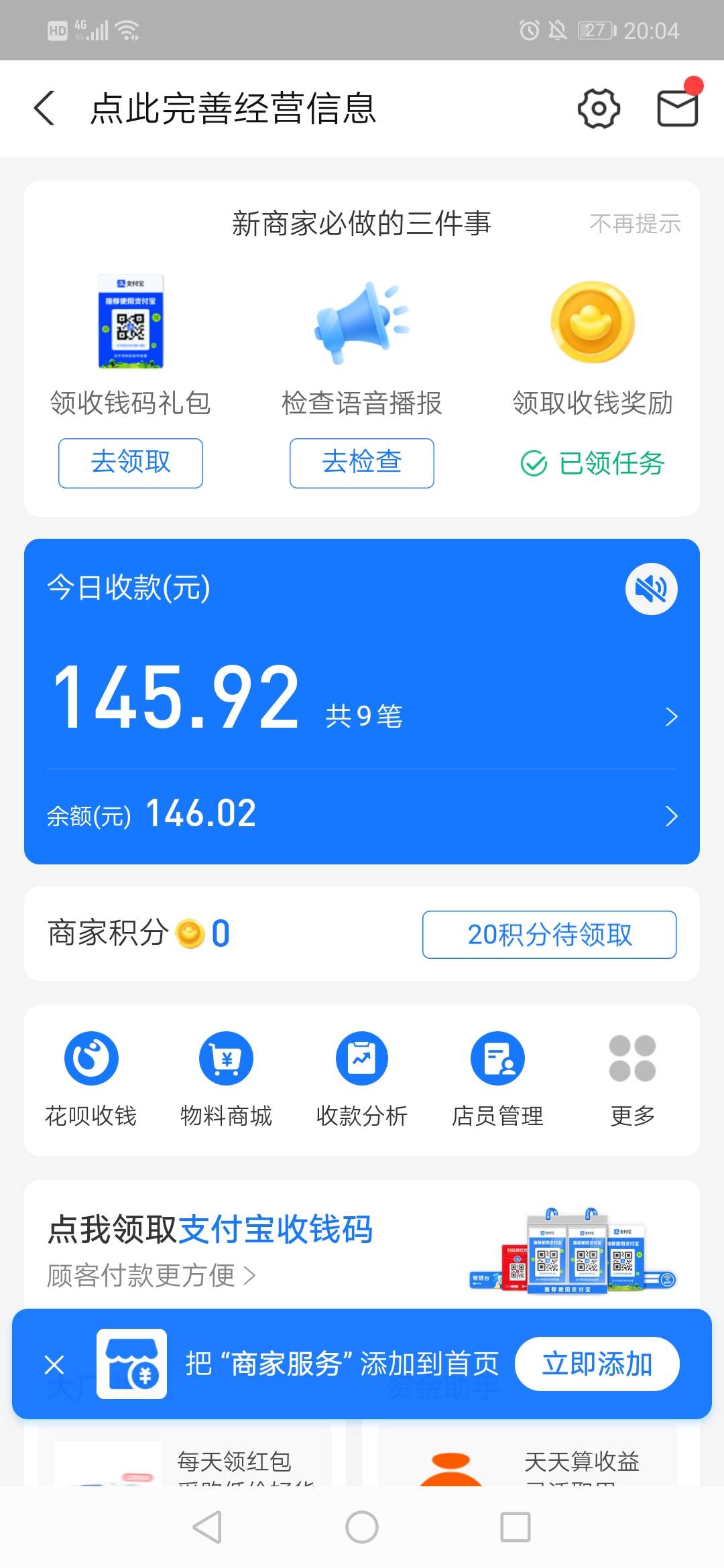Open the messages envelope icon
724x1568 pixels.
click(x=677, y=109)
